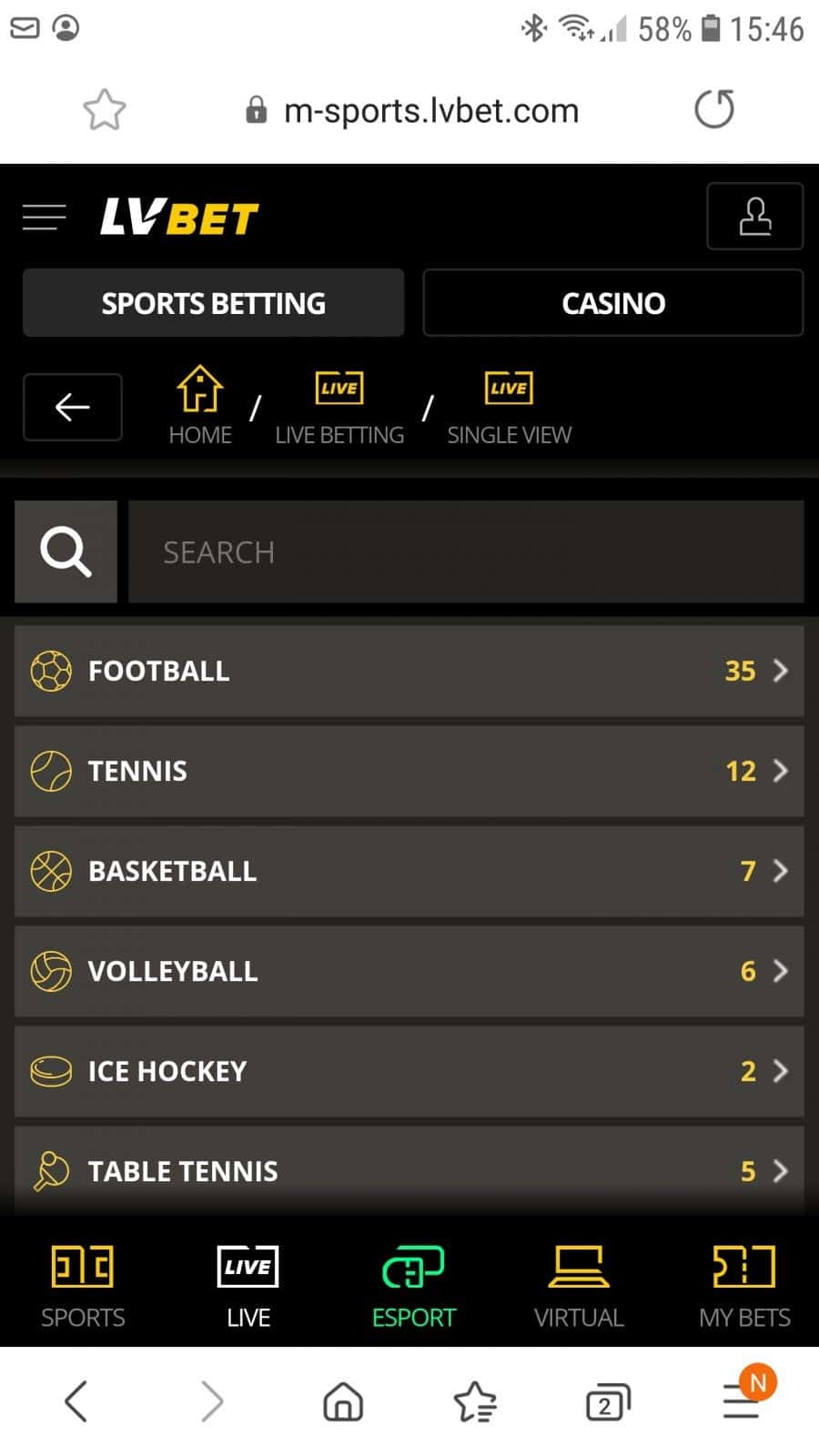Tap the Tennis ball icon

51,772
